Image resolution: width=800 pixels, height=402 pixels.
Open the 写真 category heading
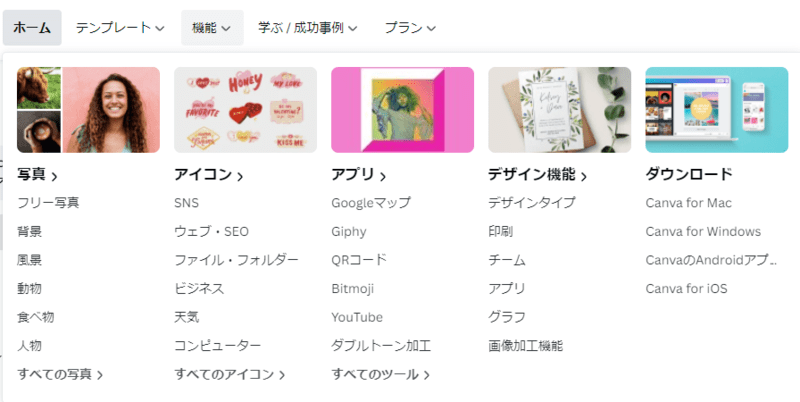point(37,175)
